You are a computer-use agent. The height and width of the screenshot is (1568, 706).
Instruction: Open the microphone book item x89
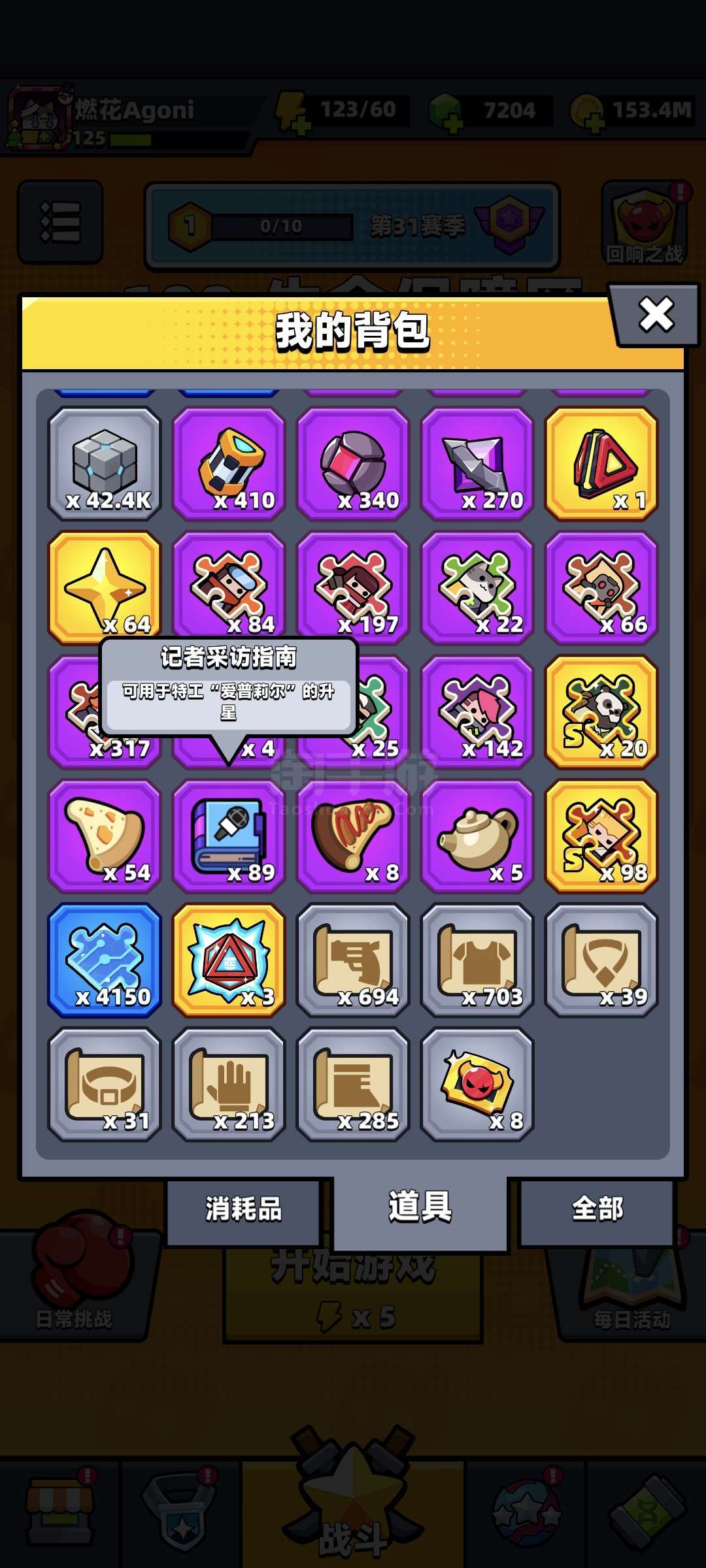[229, 836]
